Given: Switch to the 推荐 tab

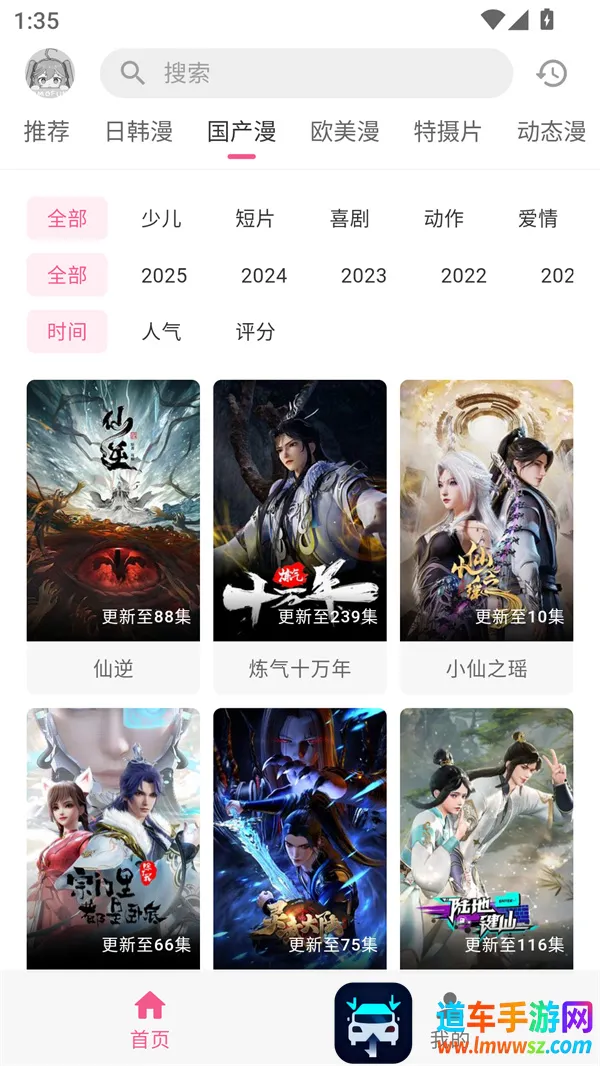Looking at the screenshot, I should [x=47, y=131].
